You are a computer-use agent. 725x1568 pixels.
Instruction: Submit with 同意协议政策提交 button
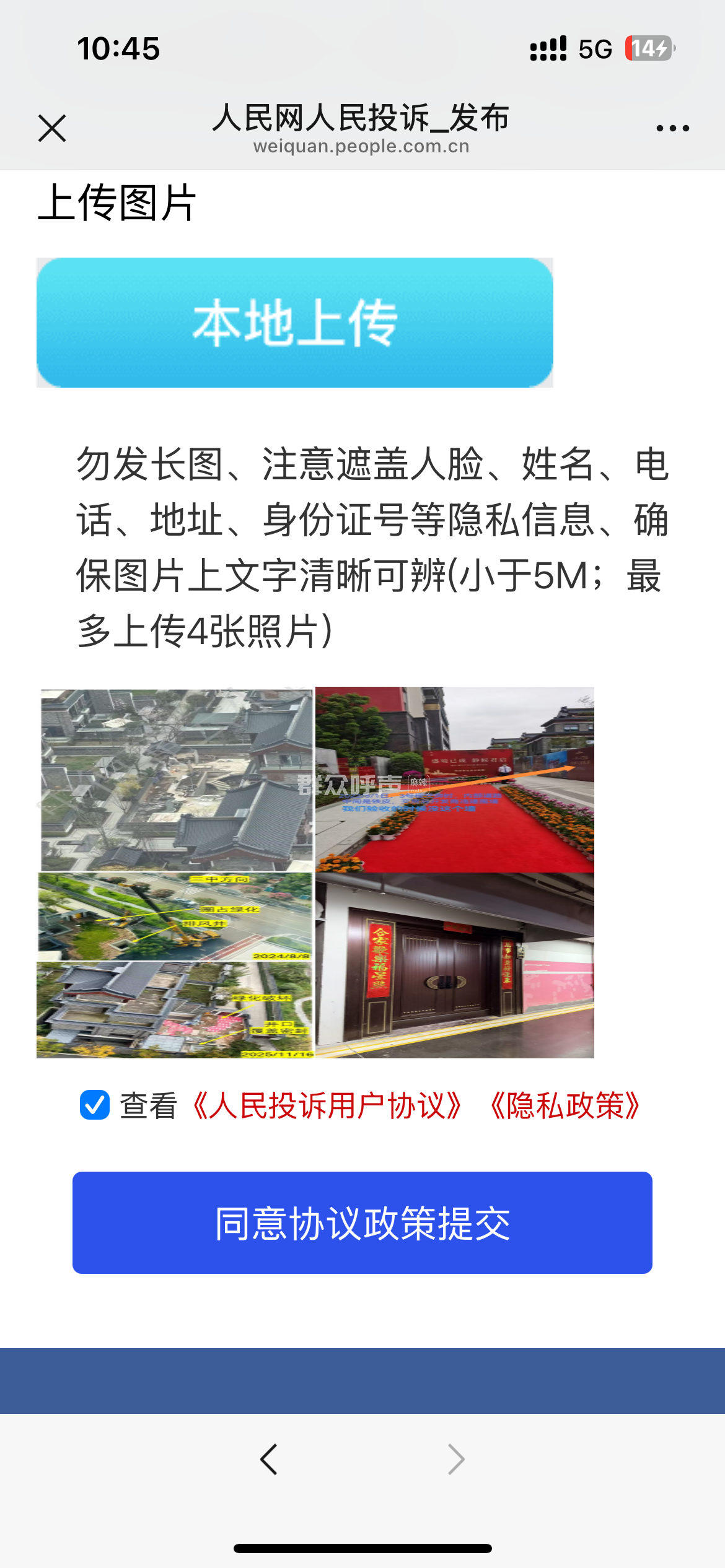coord(362,1222)
